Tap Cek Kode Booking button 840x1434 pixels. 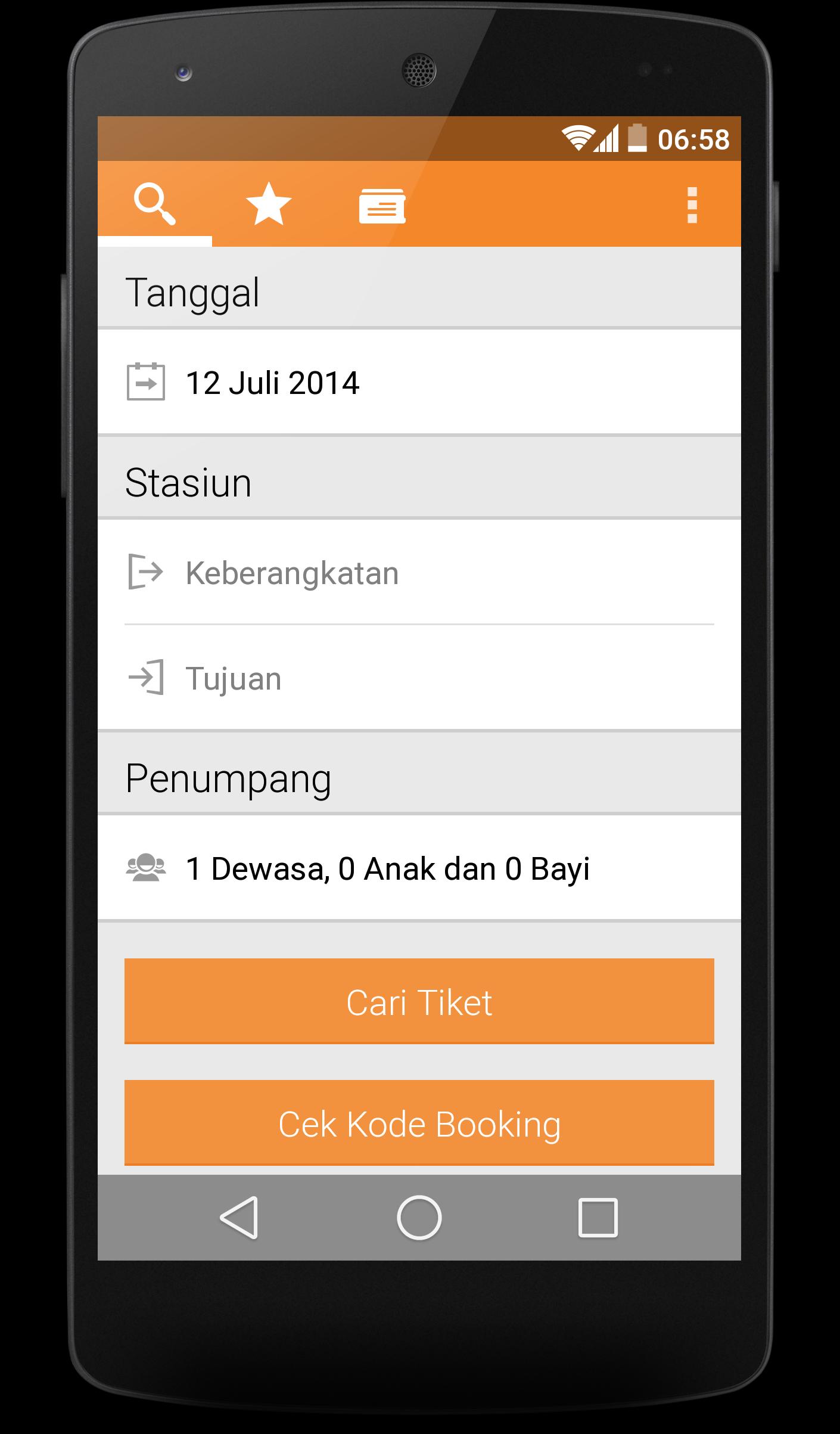point(419,1123)
